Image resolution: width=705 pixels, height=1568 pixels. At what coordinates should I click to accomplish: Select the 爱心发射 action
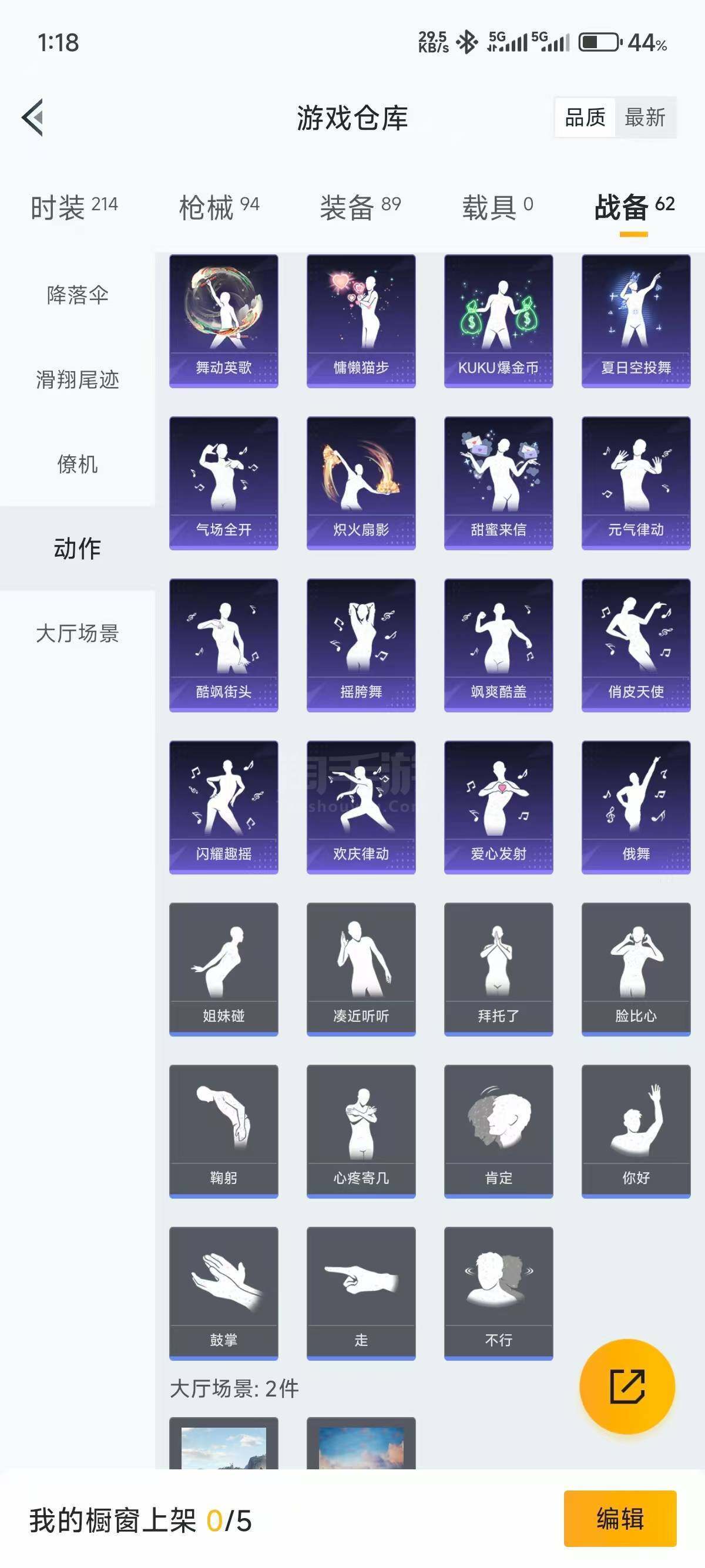(x=499, y=806)
